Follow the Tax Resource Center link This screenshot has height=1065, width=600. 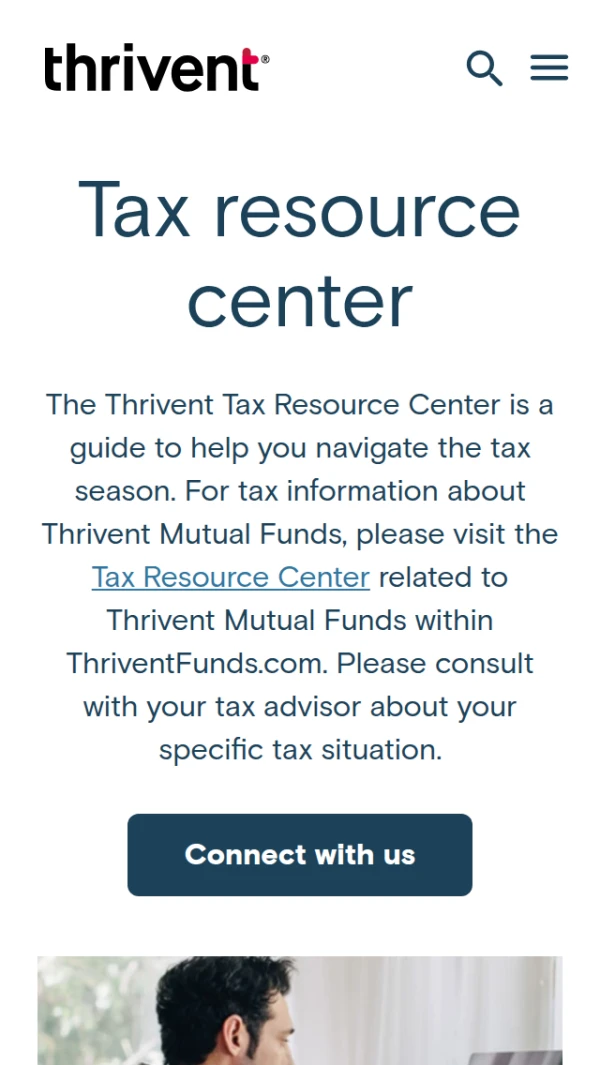231,577
